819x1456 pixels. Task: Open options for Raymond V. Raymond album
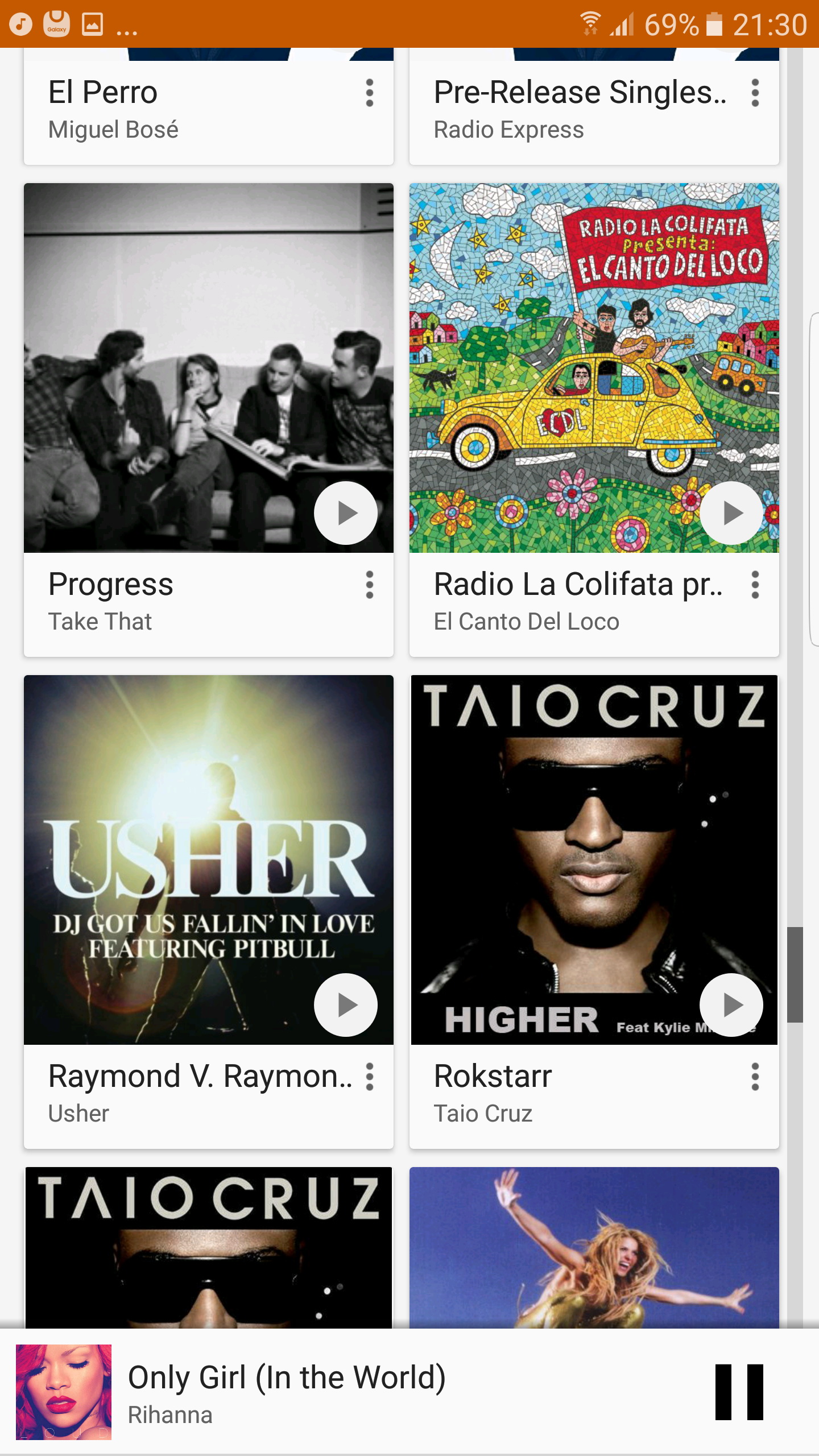click(x=370, y=1077)
